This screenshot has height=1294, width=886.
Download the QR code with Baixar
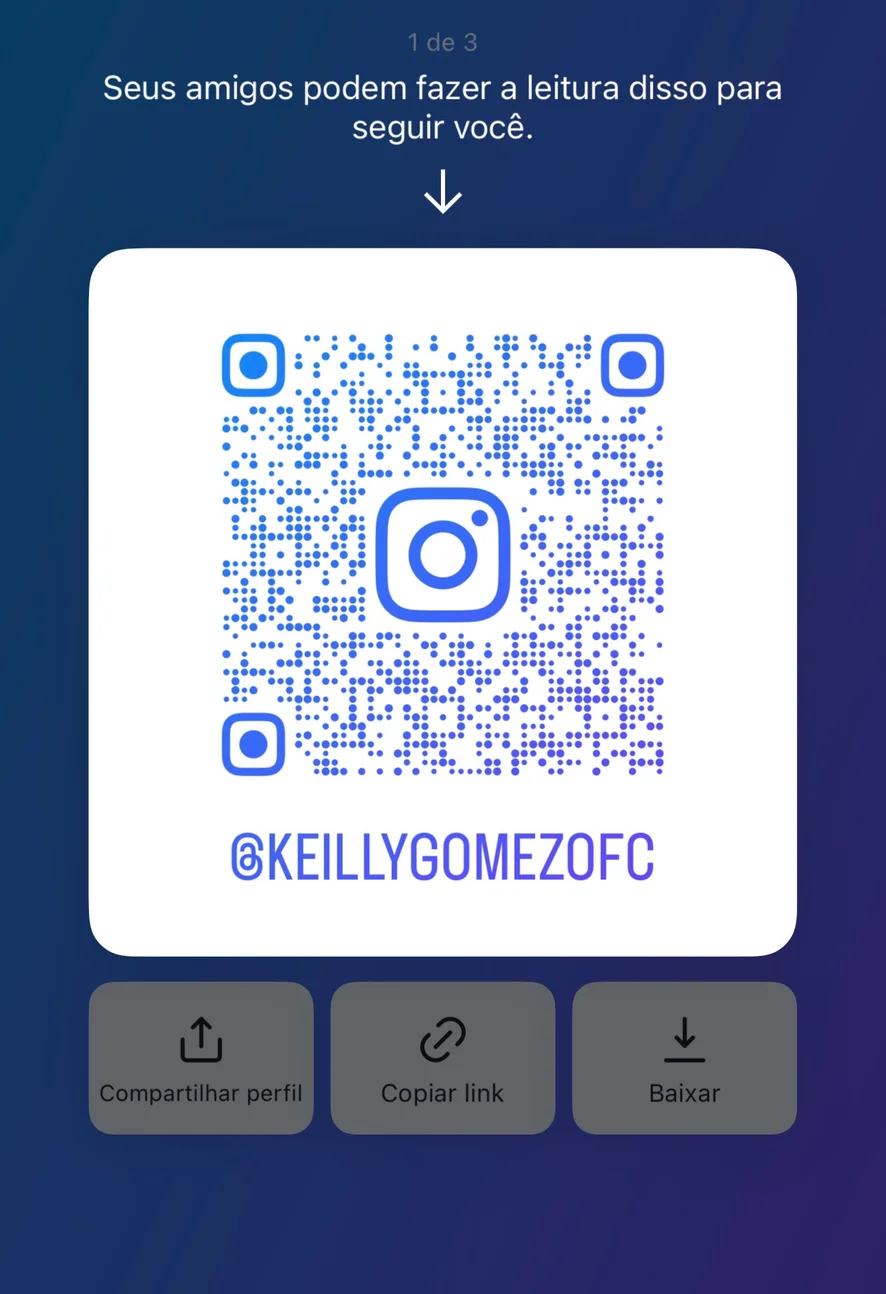click(684, 1058)
